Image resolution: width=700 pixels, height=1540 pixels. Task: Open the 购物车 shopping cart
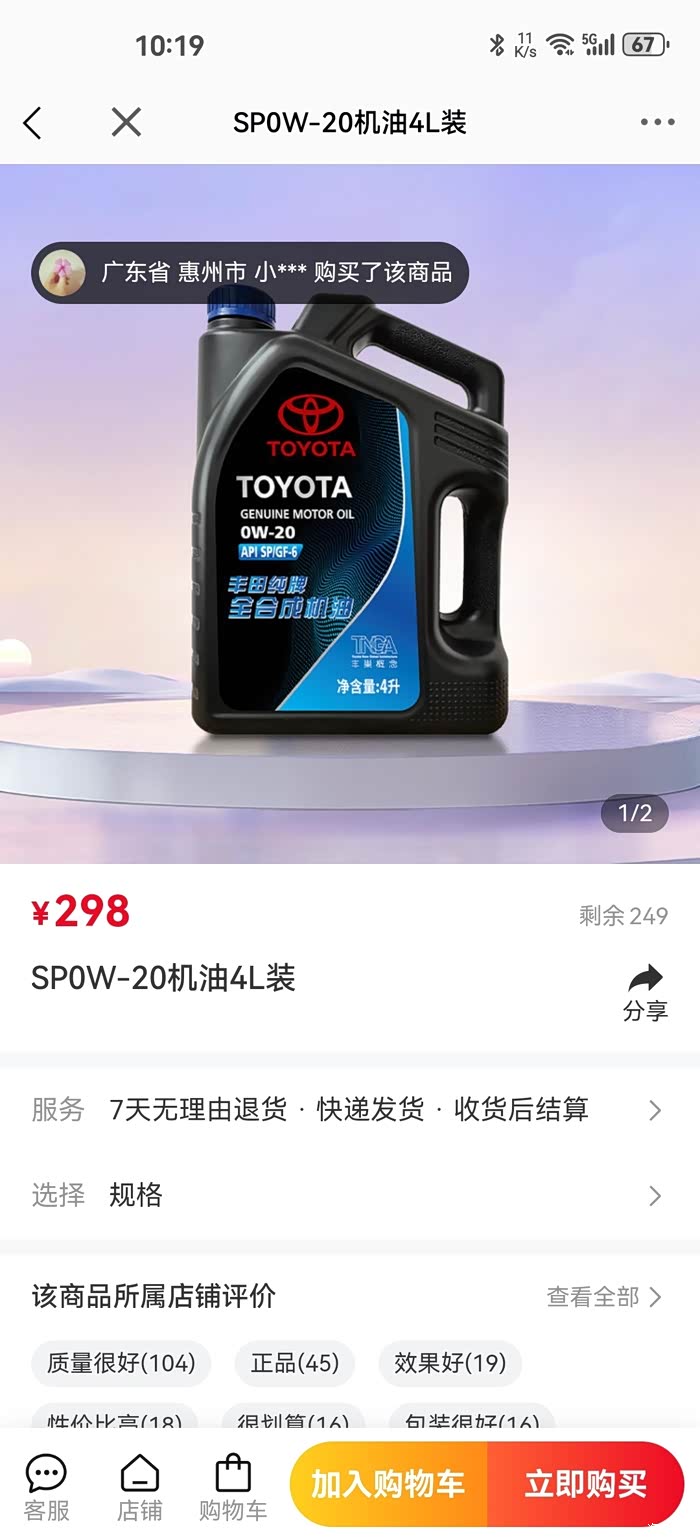pos(233,1488)
